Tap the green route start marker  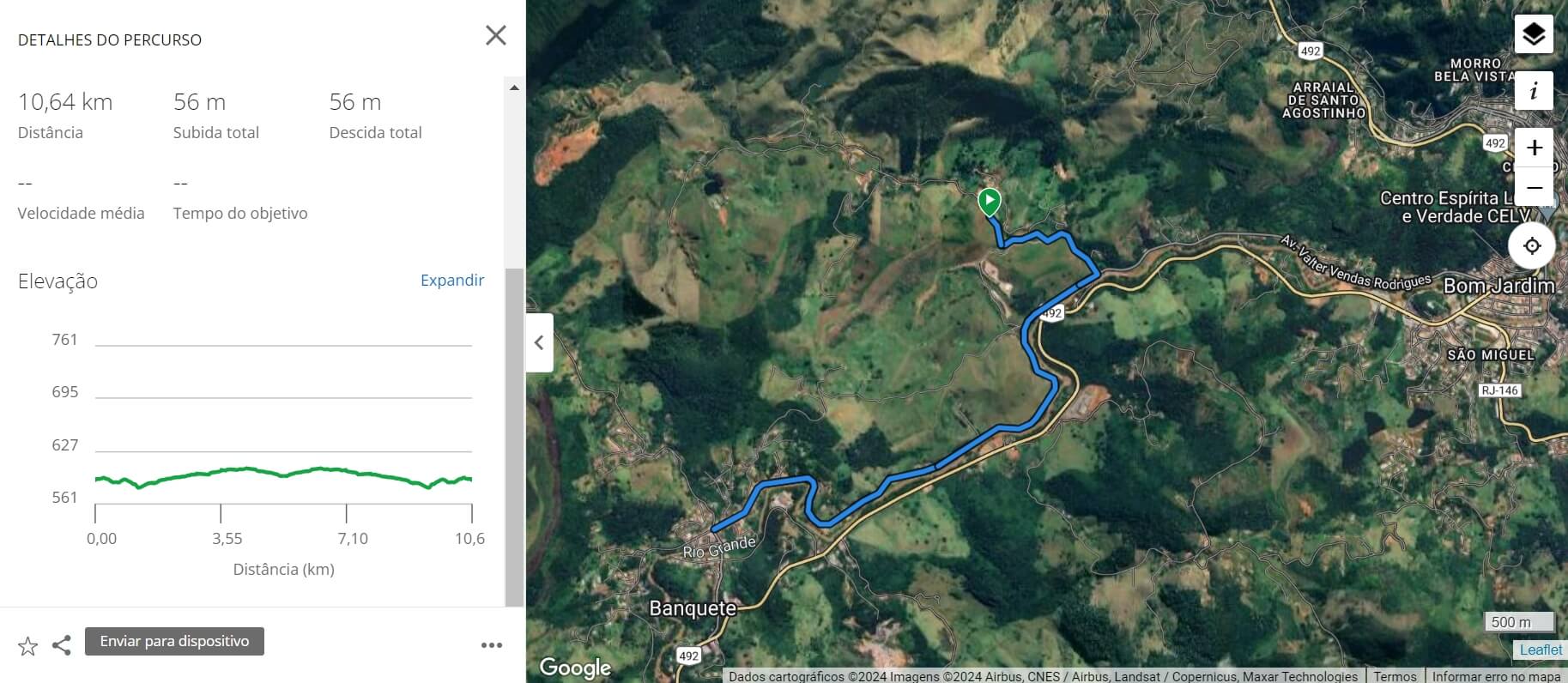point(989,202)
